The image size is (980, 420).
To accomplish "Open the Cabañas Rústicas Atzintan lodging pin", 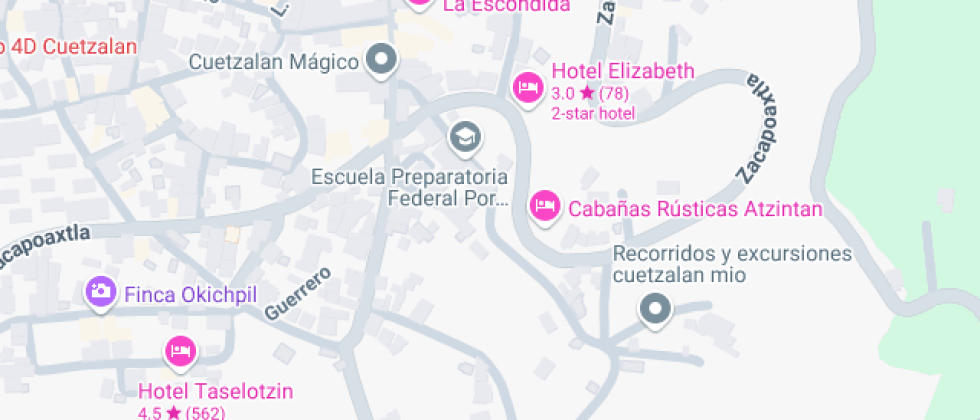I will click(544, 206).
